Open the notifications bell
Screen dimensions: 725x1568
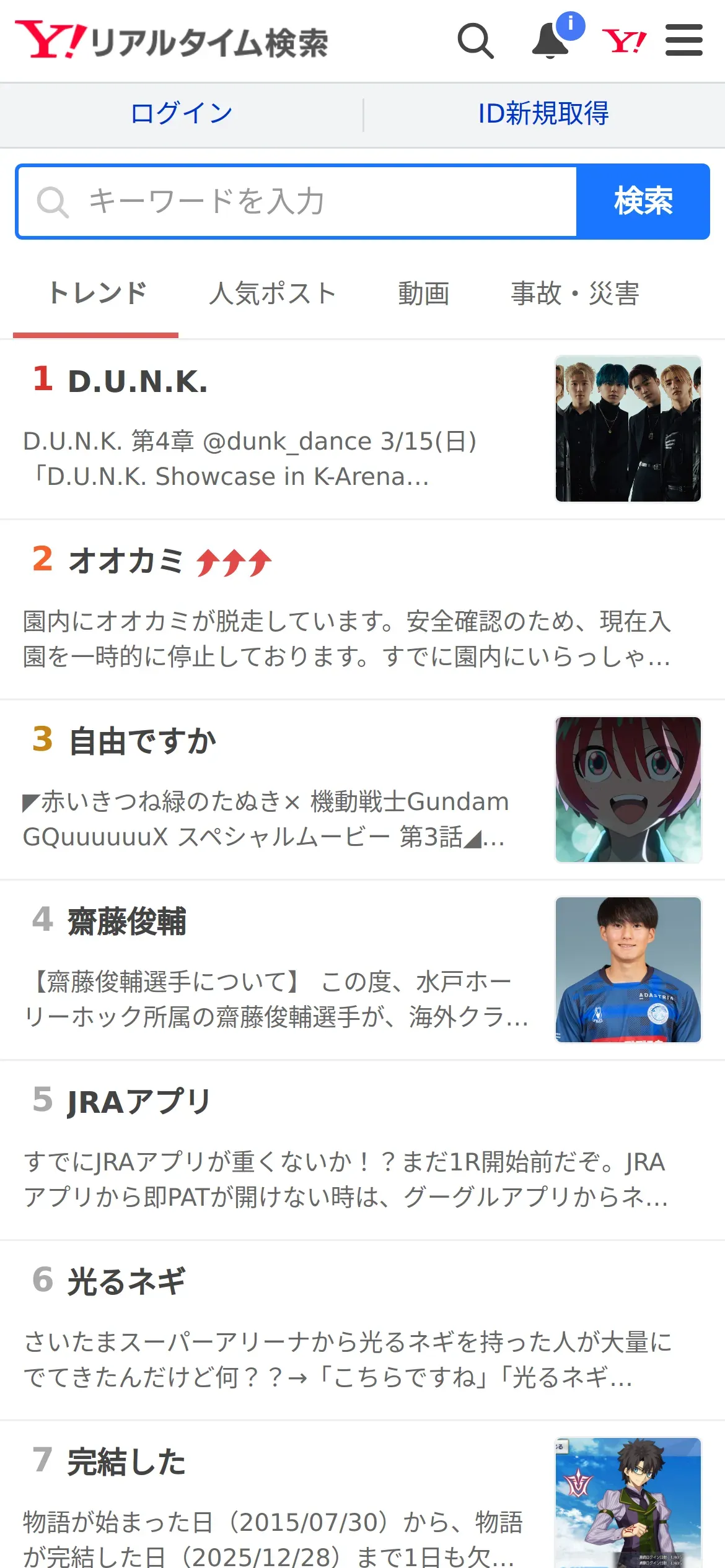(551, 41)
